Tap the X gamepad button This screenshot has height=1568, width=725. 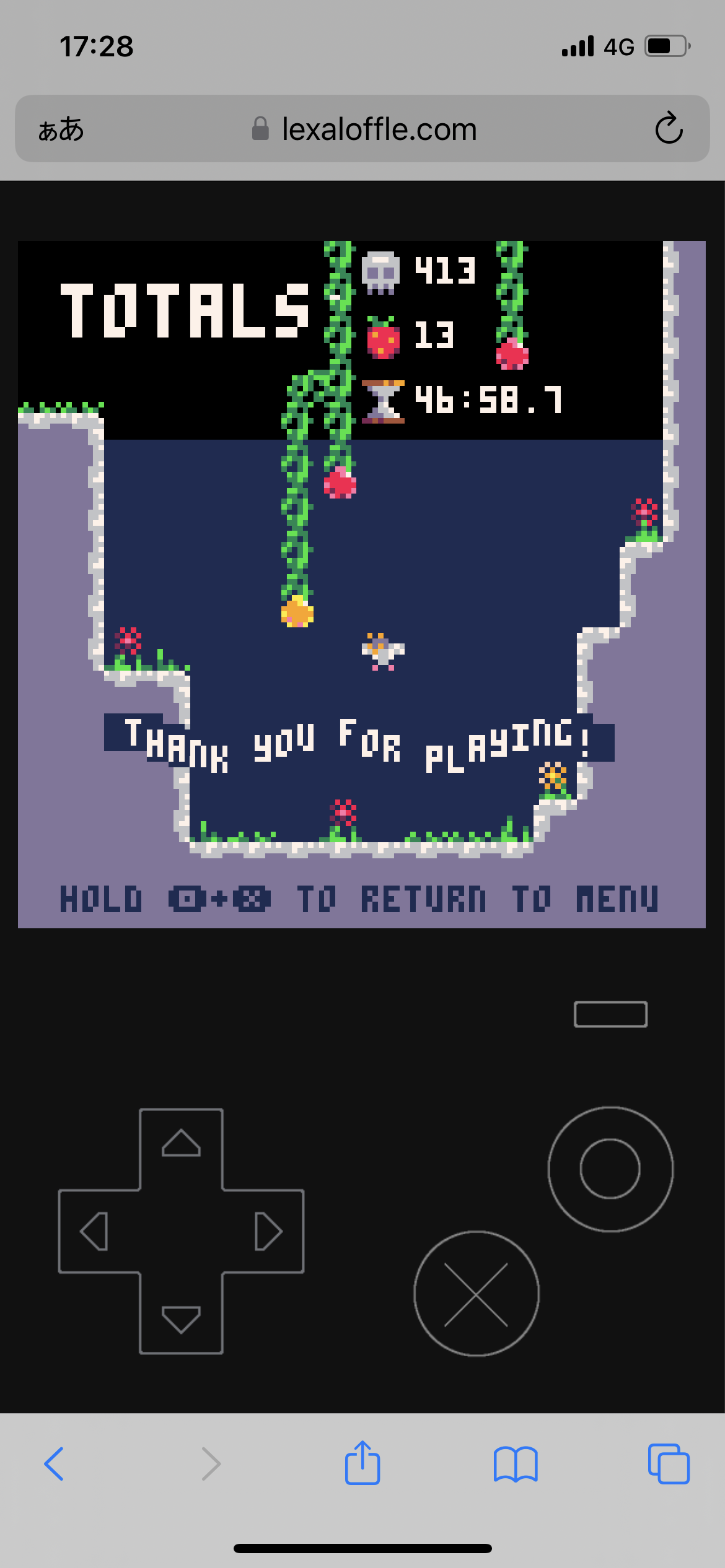(x=476, y=1294)
